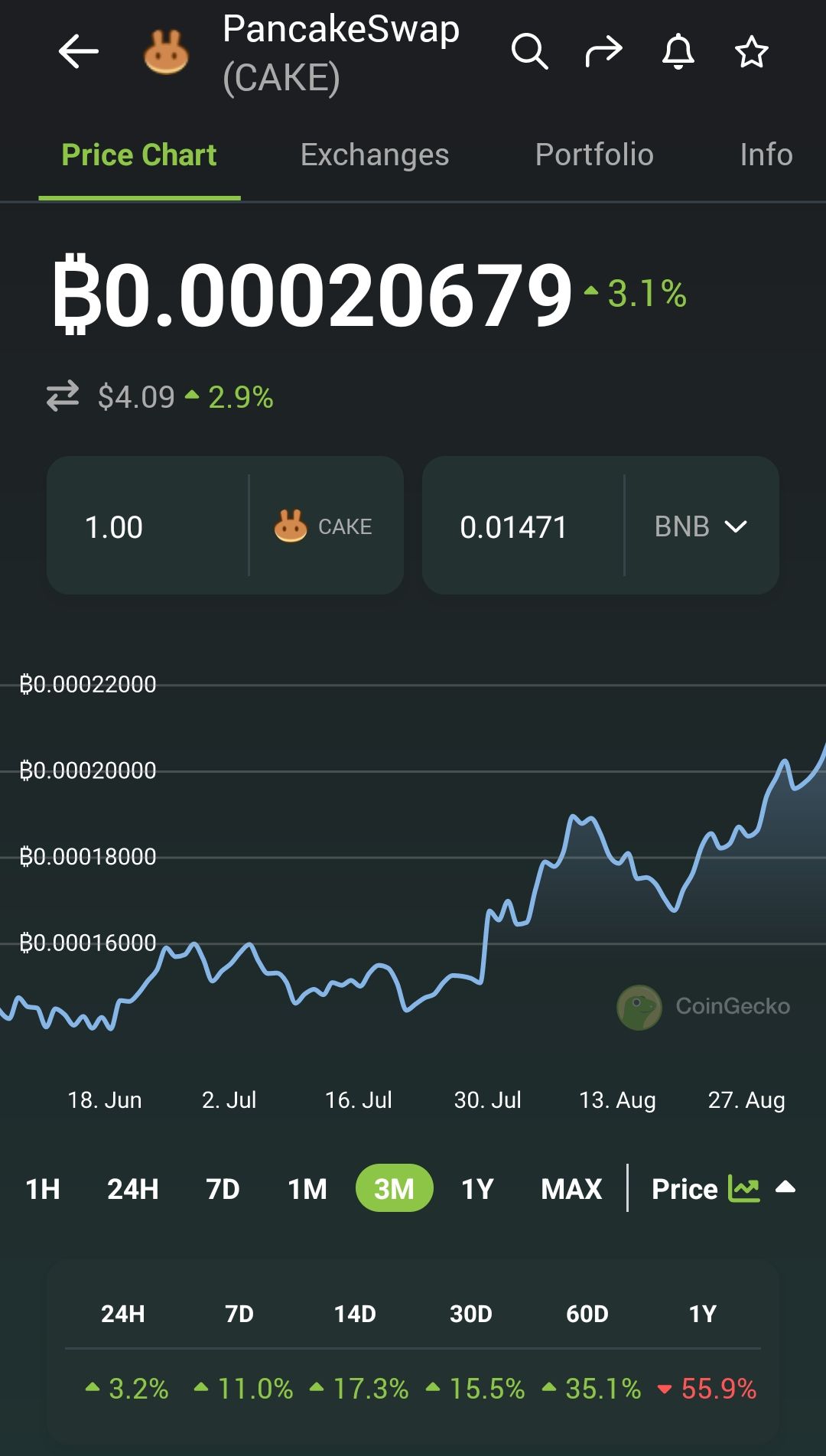826x1456 pixels.
Task: Expand the Price chart type selector
Action: coord(723,1189)
